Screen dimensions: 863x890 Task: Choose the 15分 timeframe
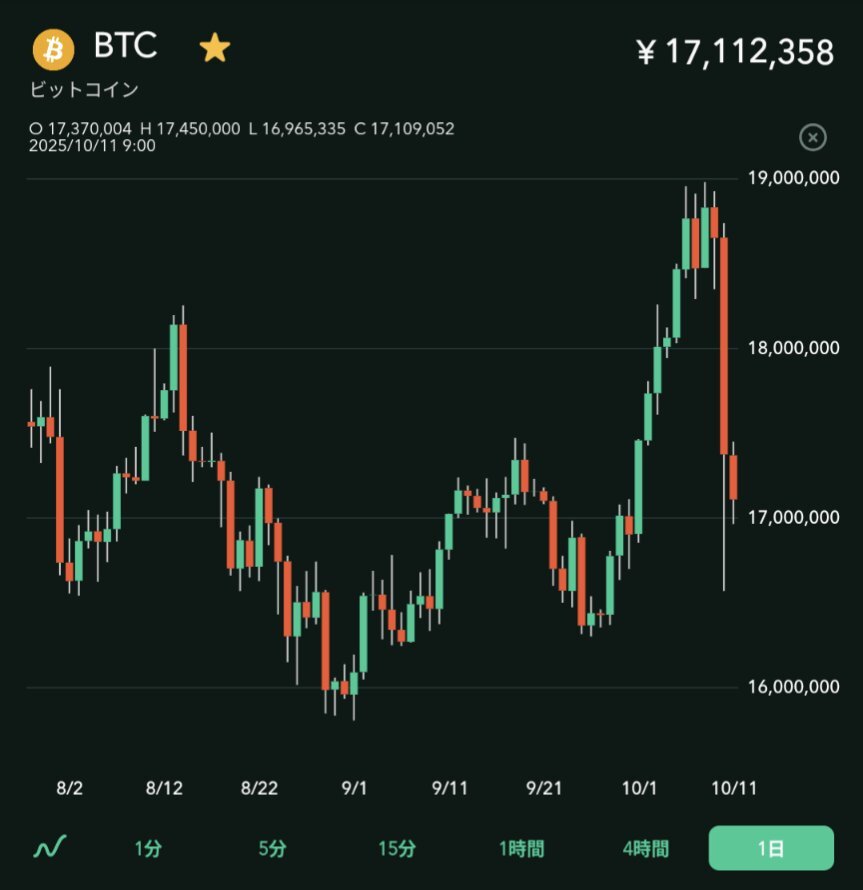396,849
